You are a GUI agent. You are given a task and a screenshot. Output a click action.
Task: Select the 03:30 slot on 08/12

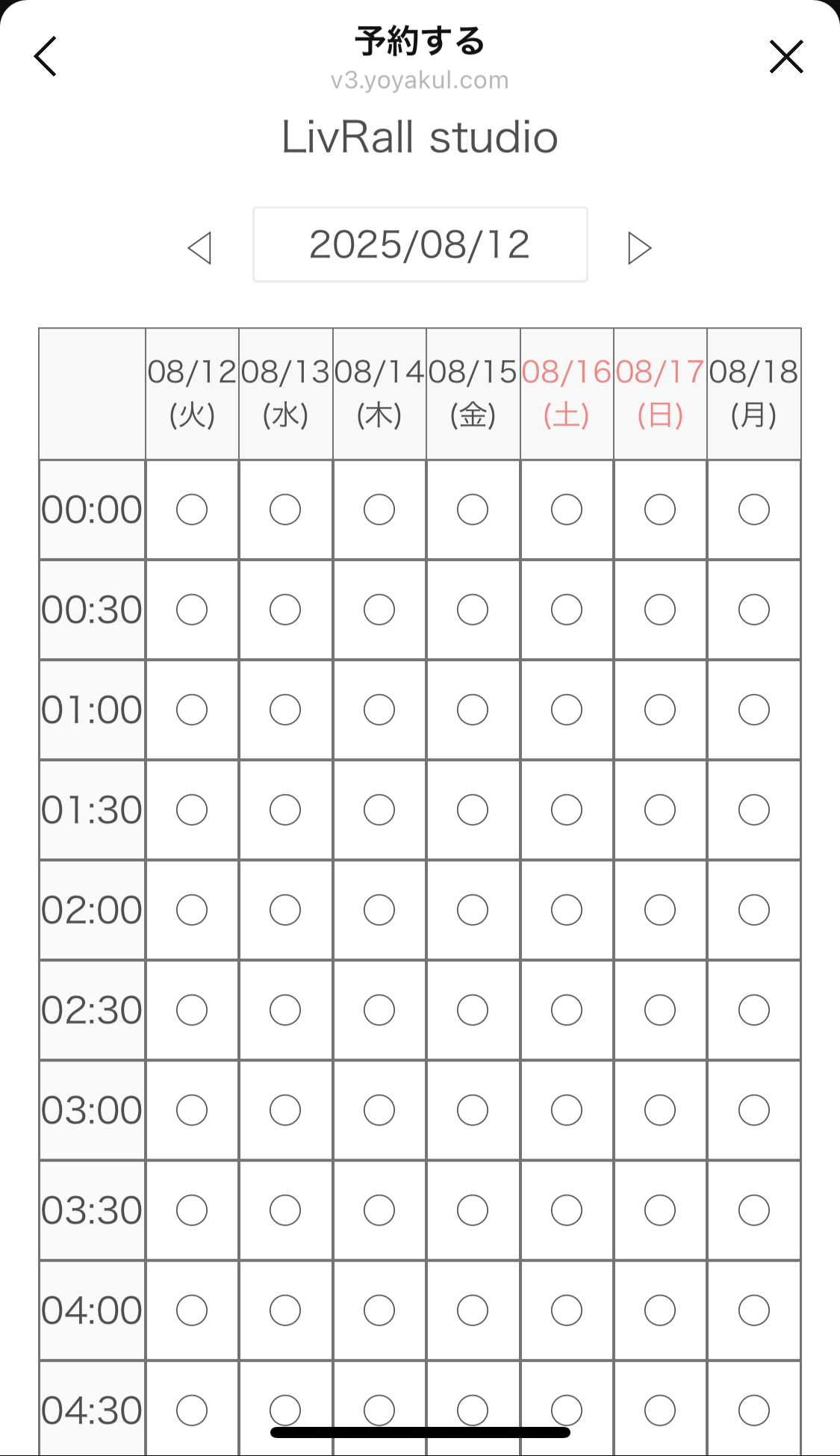(x=192, y=1210)
